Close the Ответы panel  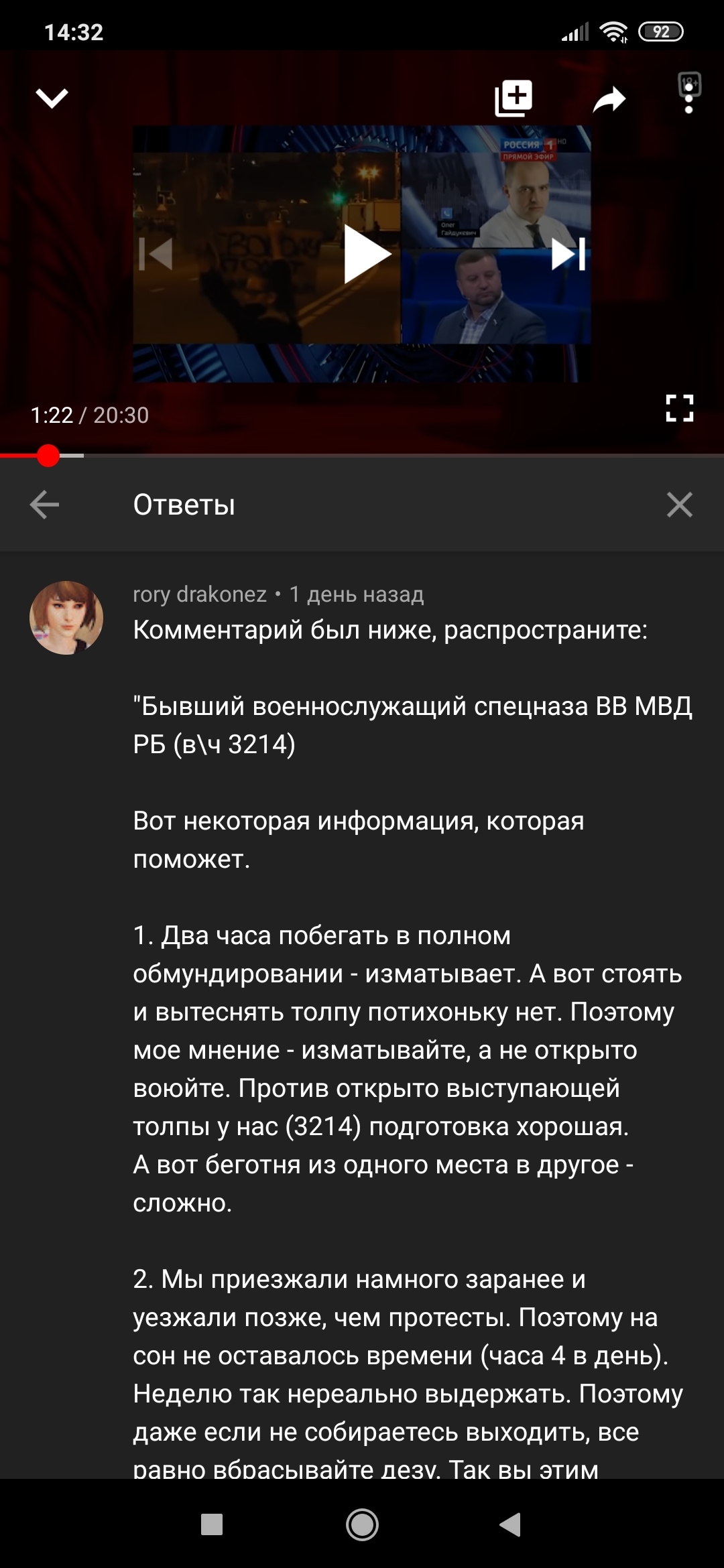coord(679,505)
